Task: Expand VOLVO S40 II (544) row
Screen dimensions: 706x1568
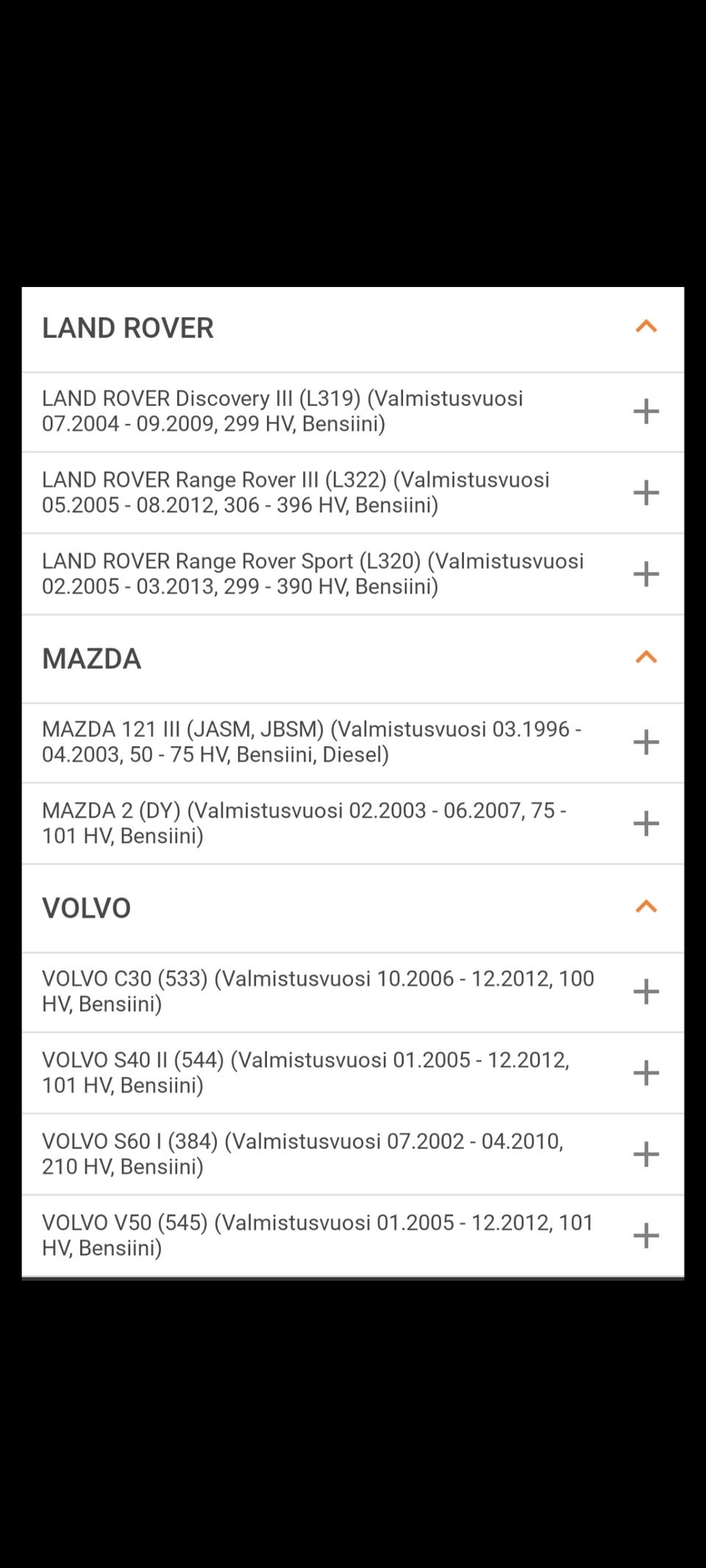Action: (646, 1073)
